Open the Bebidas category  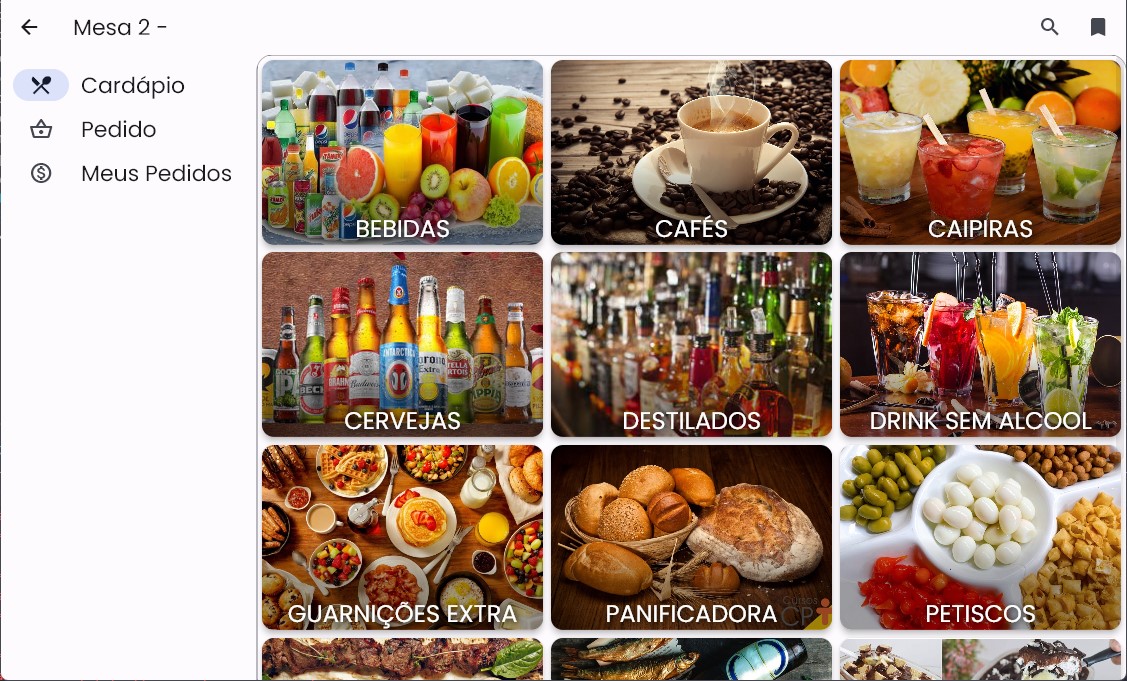402,152
